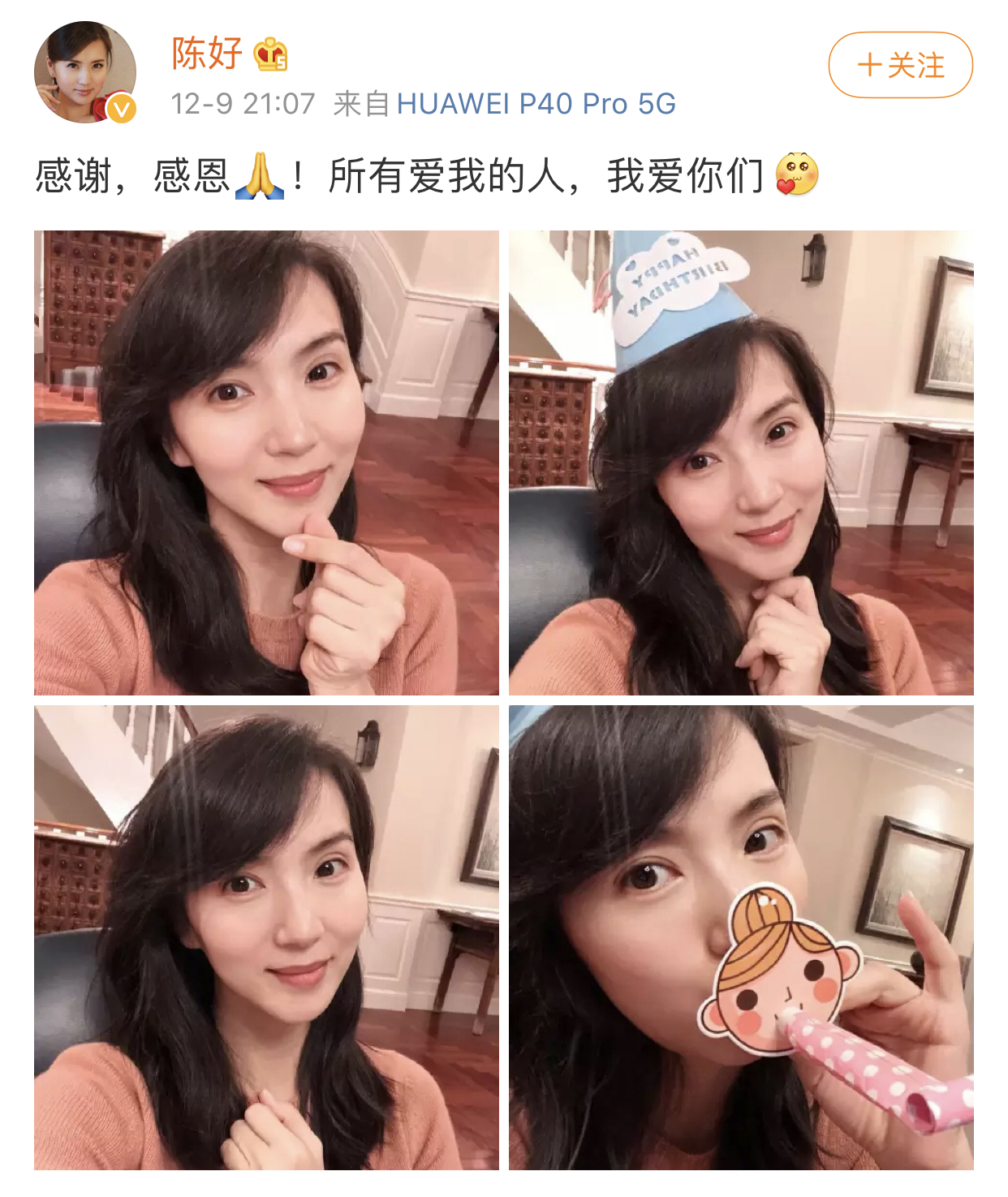
Task: Follow 陈好 with the 关注 button
Action: pyautogui.click(x=900, y=65)
